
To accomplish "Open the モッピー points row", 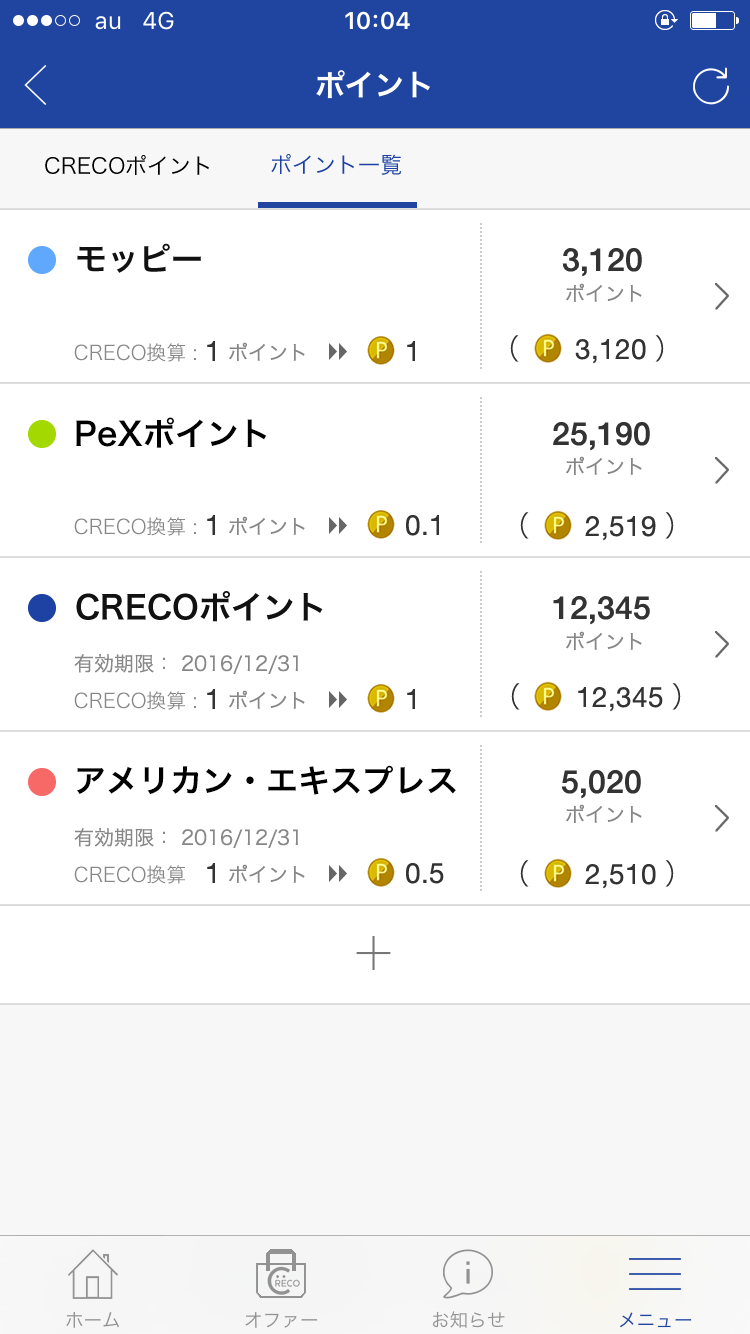I will point(375,296).
